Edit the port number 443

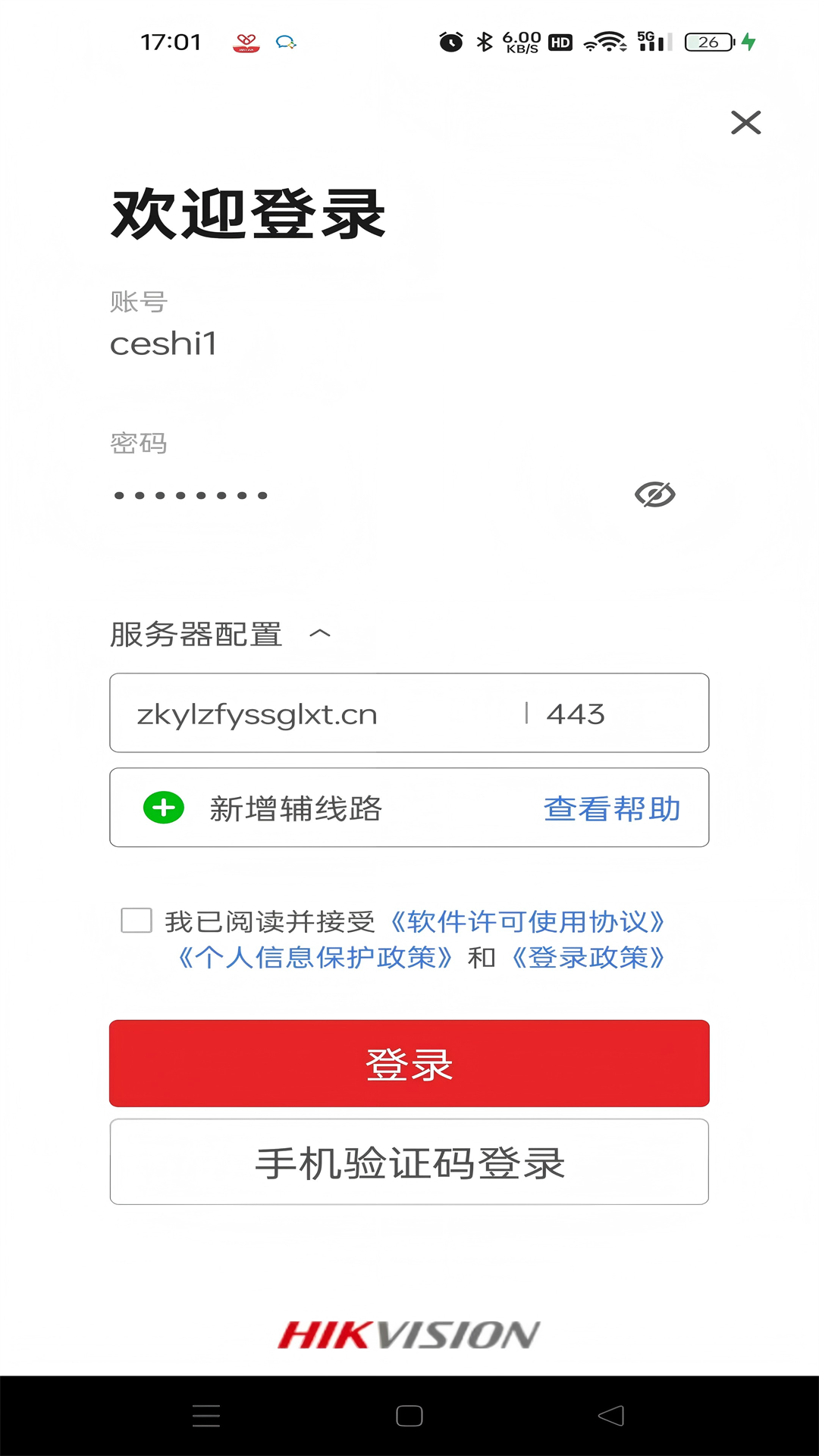[x=607, y=714]
